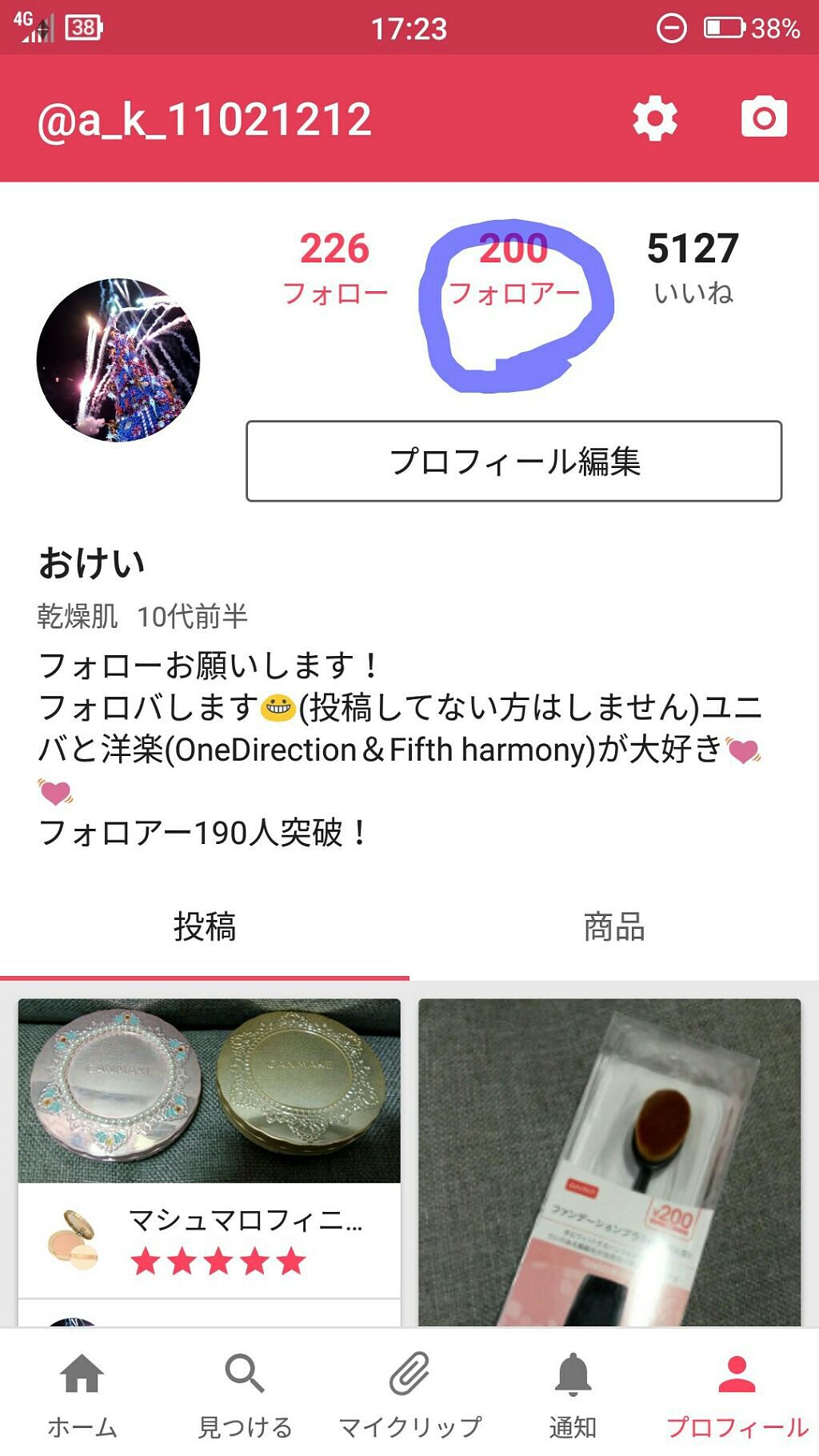Open the 226 フォロー following list
Image resolution: width=819 pixels, height=1456 pixels.
(x=336, y=264)
